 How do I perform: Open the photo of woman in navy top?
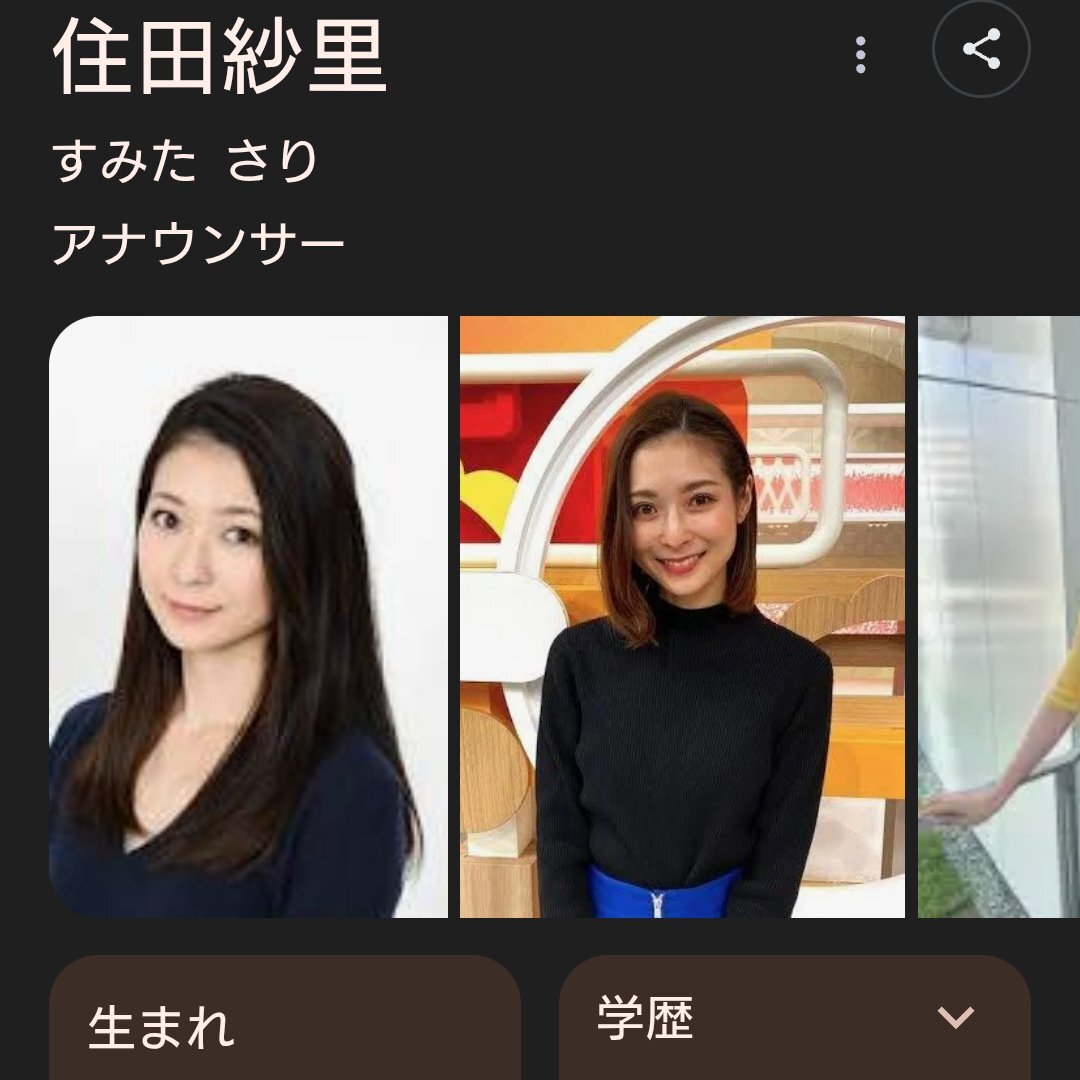coord(248,616)
